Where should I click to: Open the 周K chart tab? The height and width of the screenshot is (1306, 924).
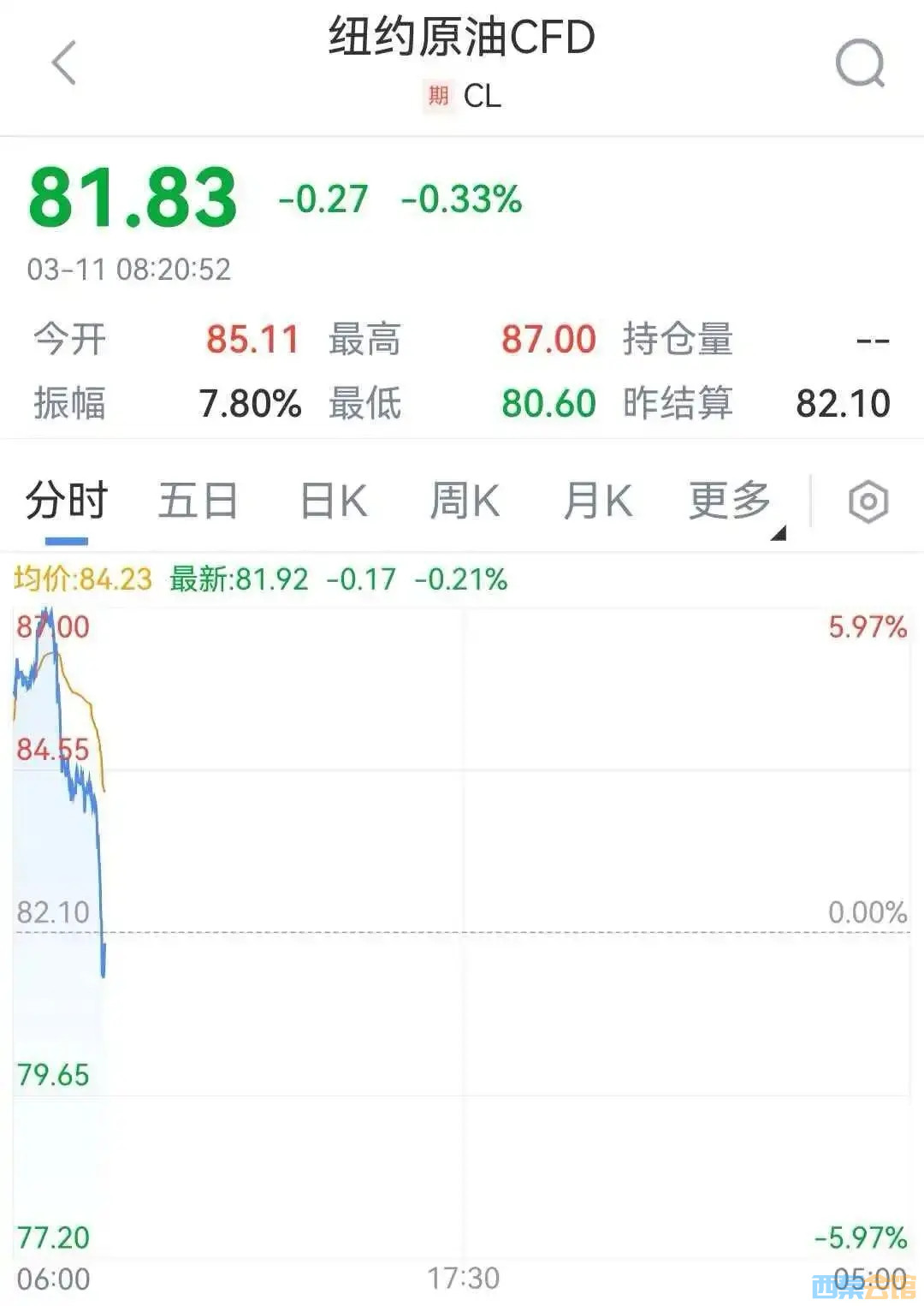tap(465, 501)
